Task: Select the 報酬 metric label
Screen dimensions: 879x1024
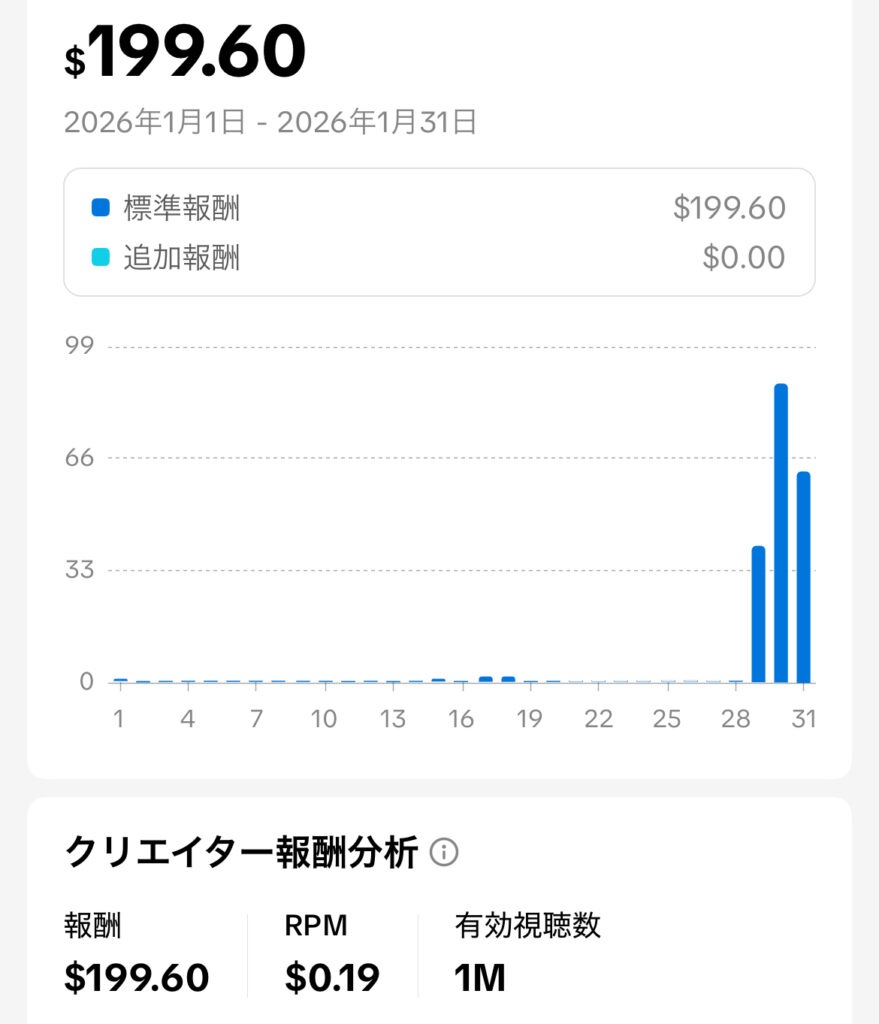Action: (88, 927)
